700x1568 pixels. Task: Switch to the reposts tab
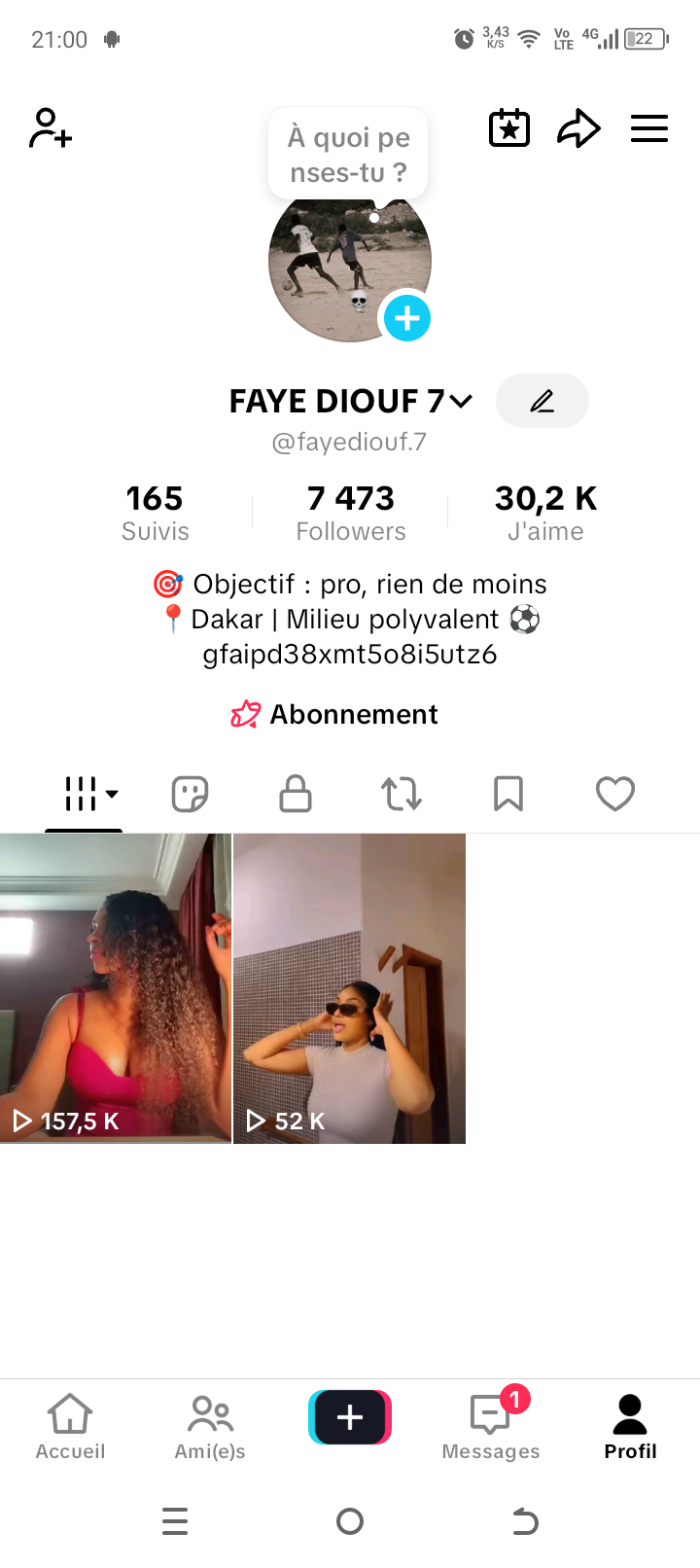coord(402,794)
